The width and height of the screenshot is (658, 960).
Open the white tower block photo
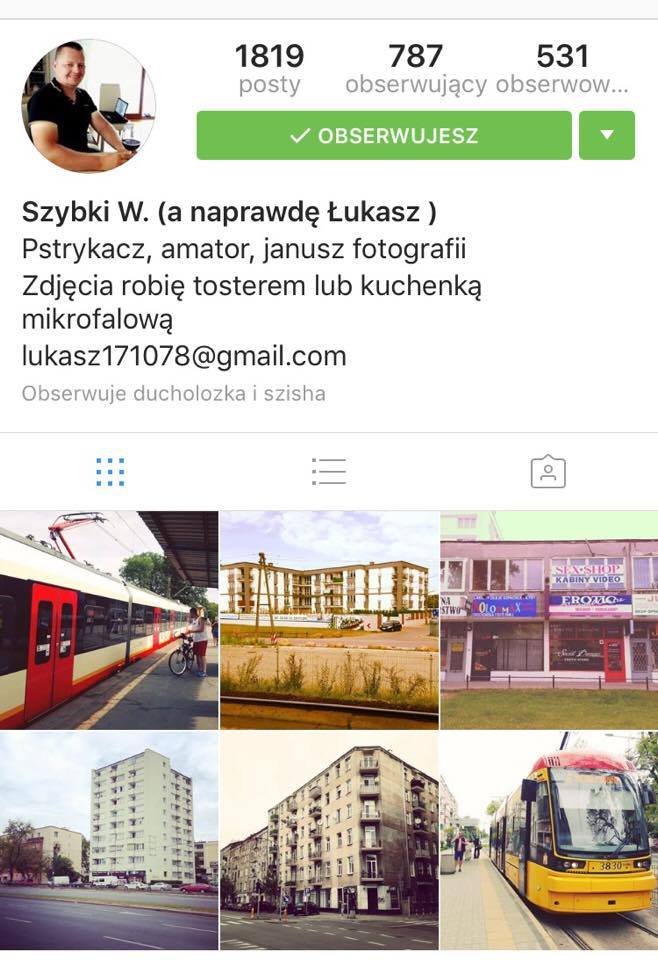click(109, 840)
